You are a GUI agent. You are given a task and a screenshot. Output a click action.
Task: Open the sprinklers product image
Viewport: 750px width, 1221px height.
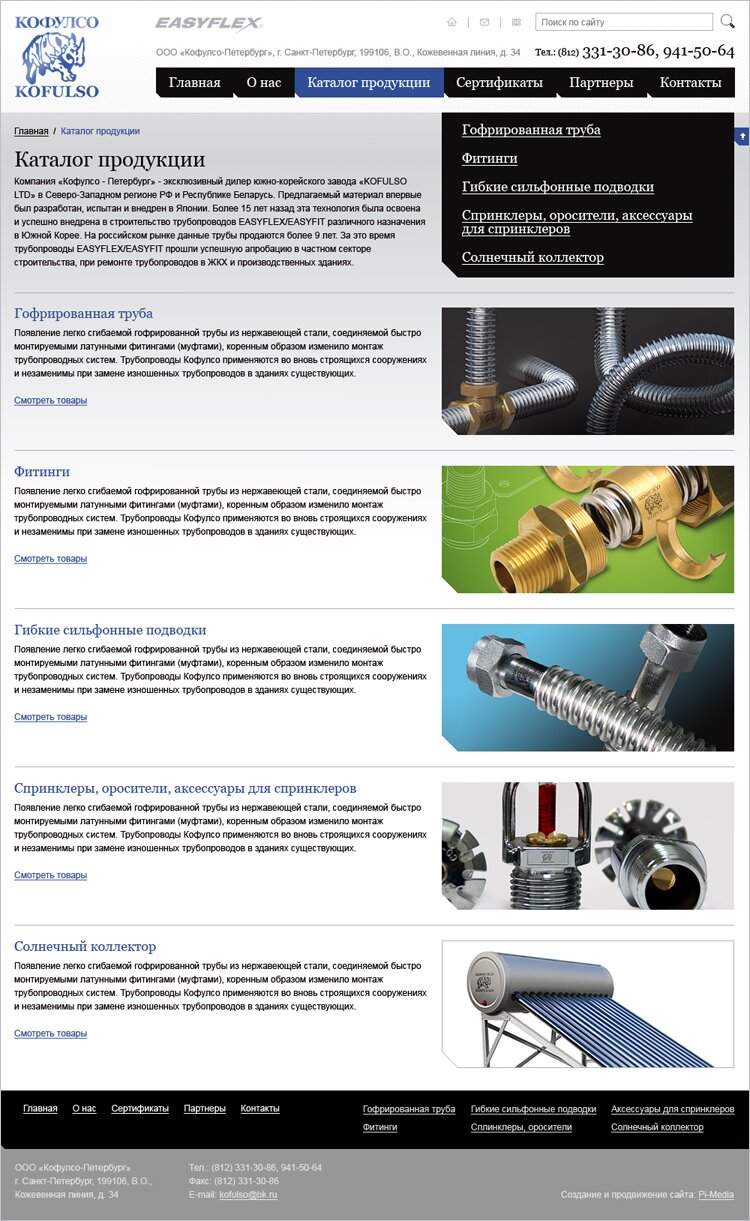coord(588,846)
